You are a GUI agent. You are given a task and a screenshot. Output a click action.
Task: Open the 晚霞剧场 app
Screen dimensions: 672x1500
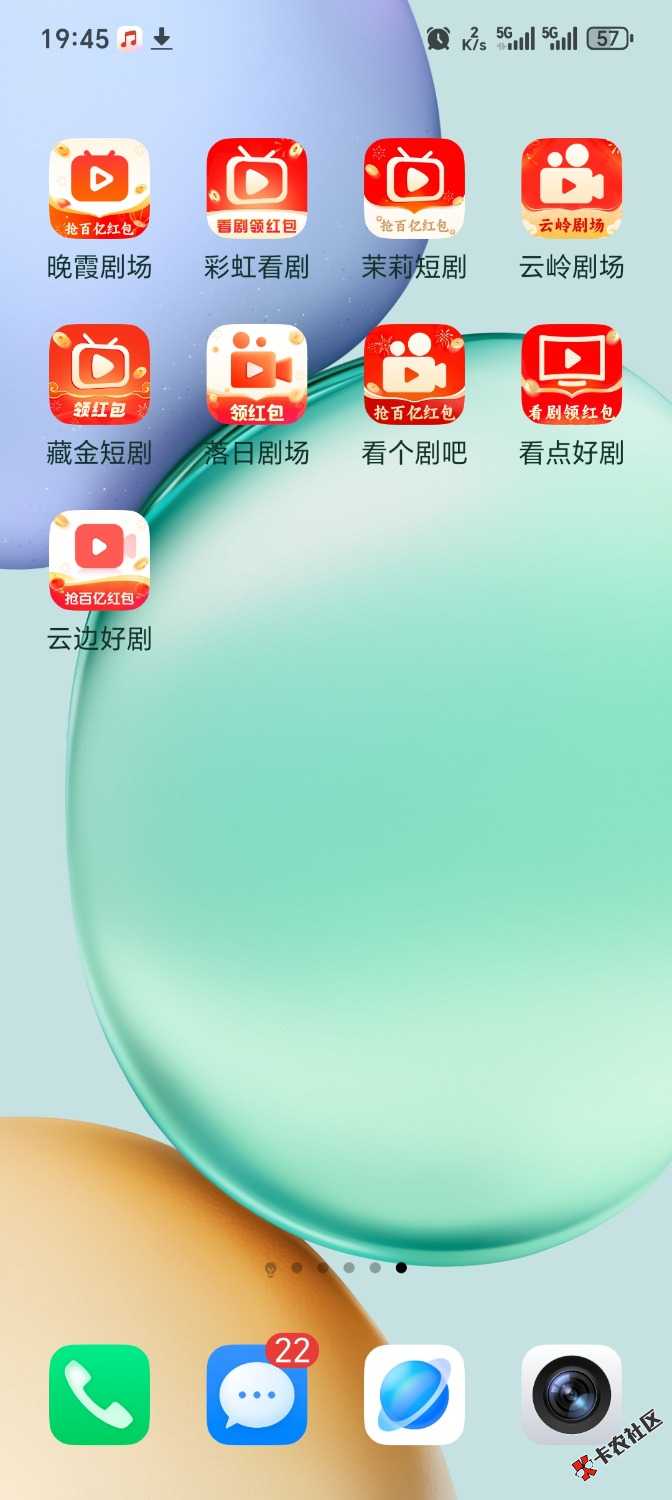[99, 188]
